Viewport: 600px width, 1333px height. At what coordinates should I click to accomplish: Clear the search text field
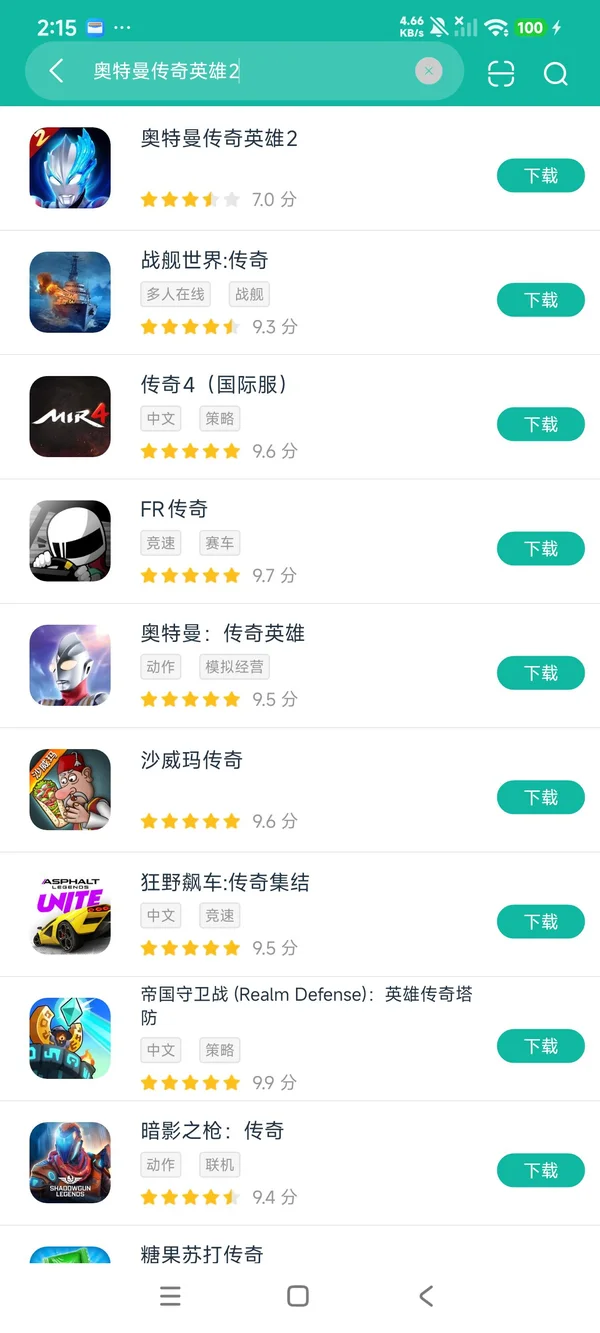point(428,71)
